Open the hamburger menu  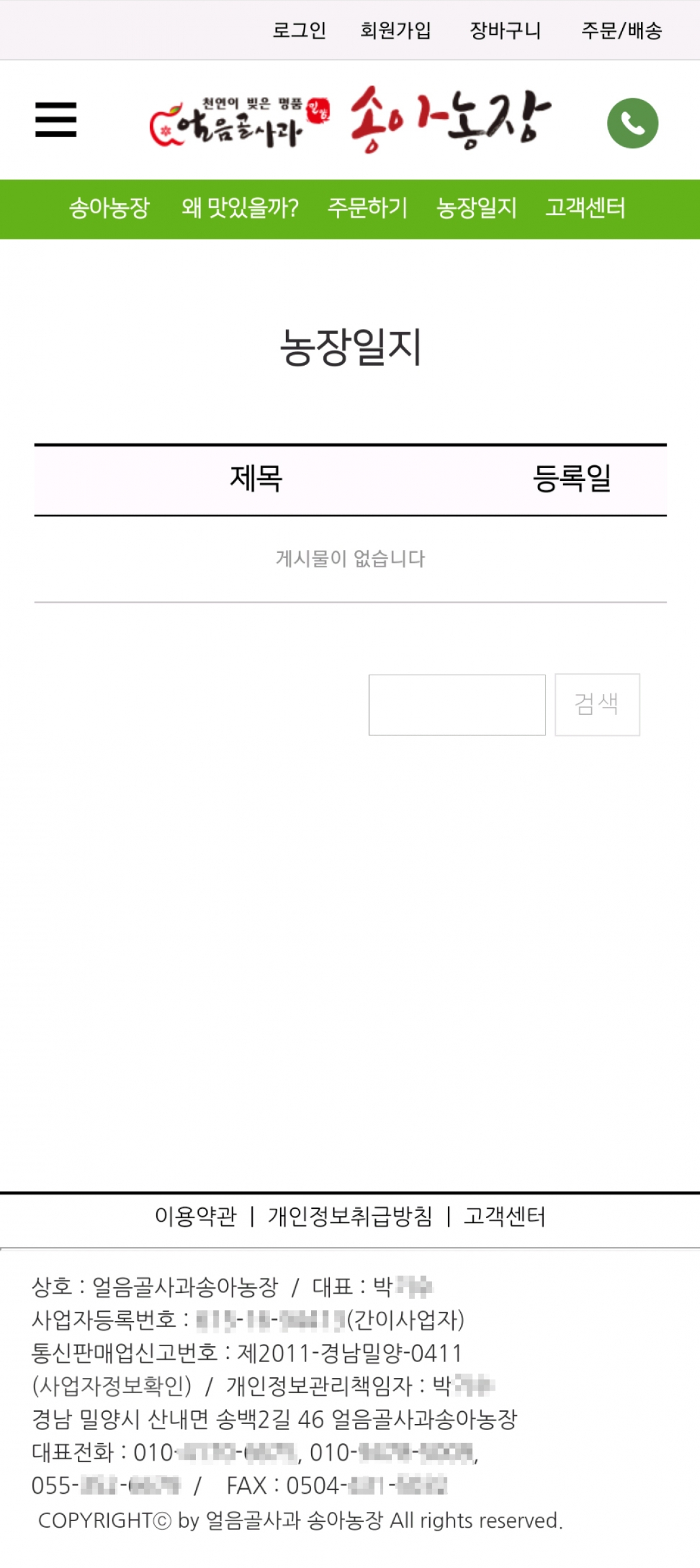[x=56, y=120]
